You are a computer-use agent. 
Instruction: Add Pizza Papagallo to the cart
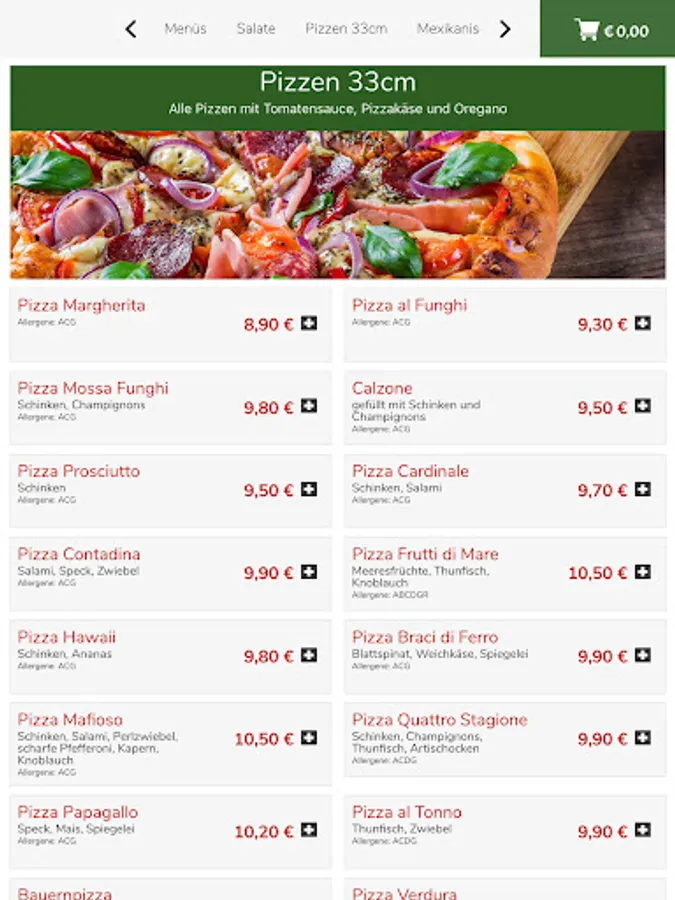309,830
